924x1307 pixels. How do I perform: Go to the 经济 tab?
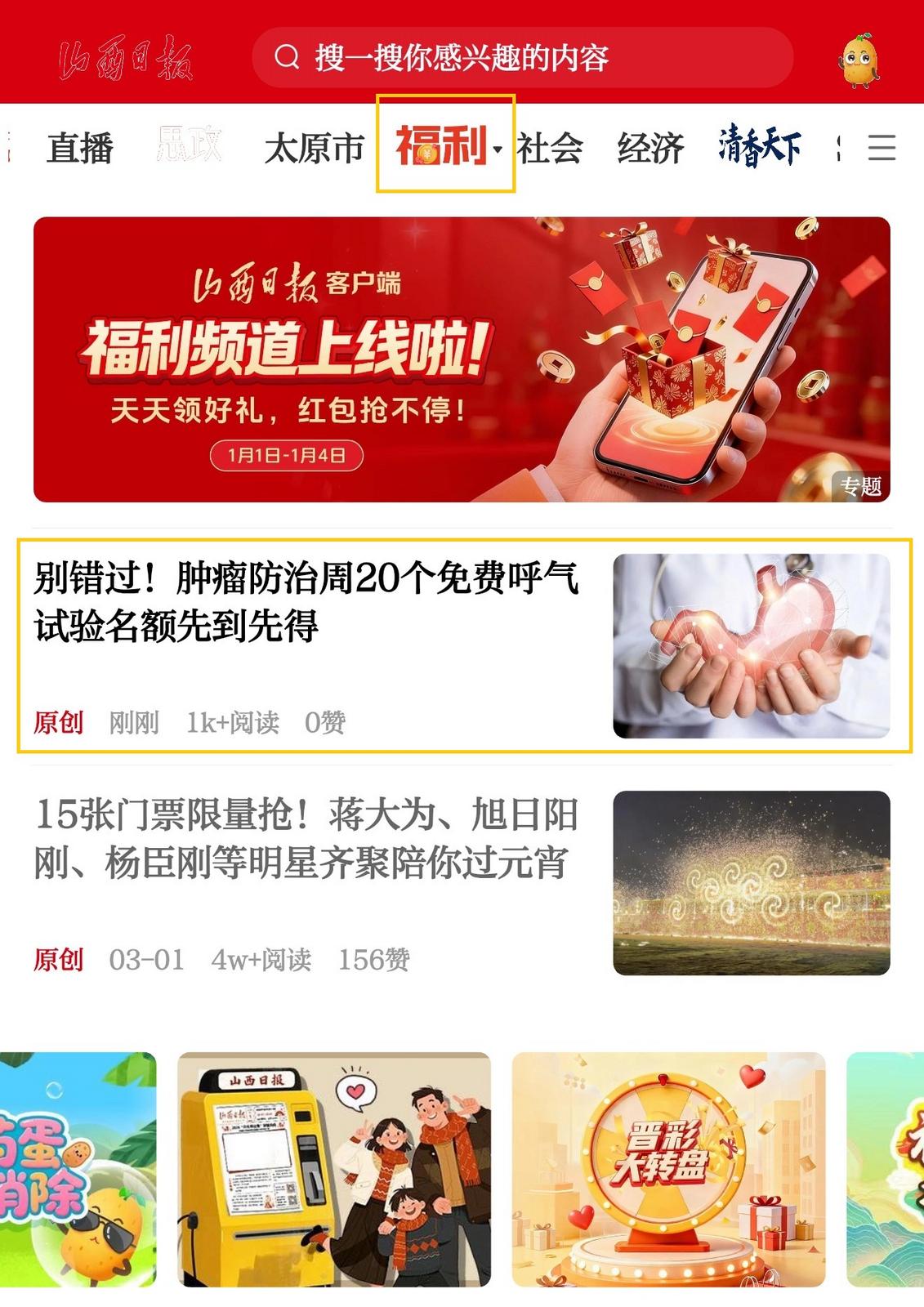coord(650,148)
